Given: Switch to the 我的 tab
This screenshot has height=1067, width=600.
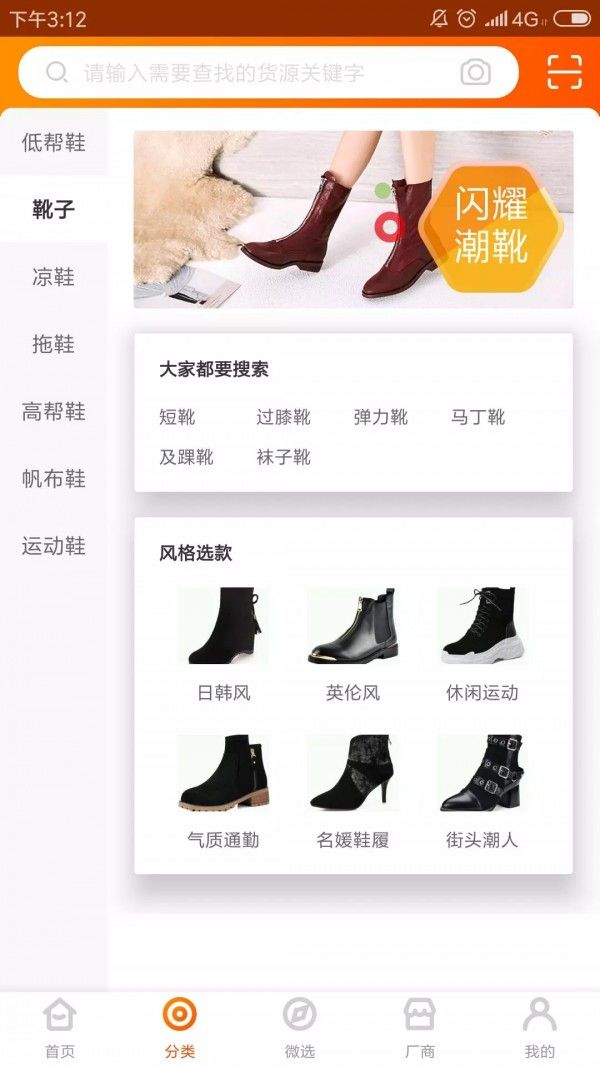Looking at the screenshot, I should click(x=539, y=1028).
